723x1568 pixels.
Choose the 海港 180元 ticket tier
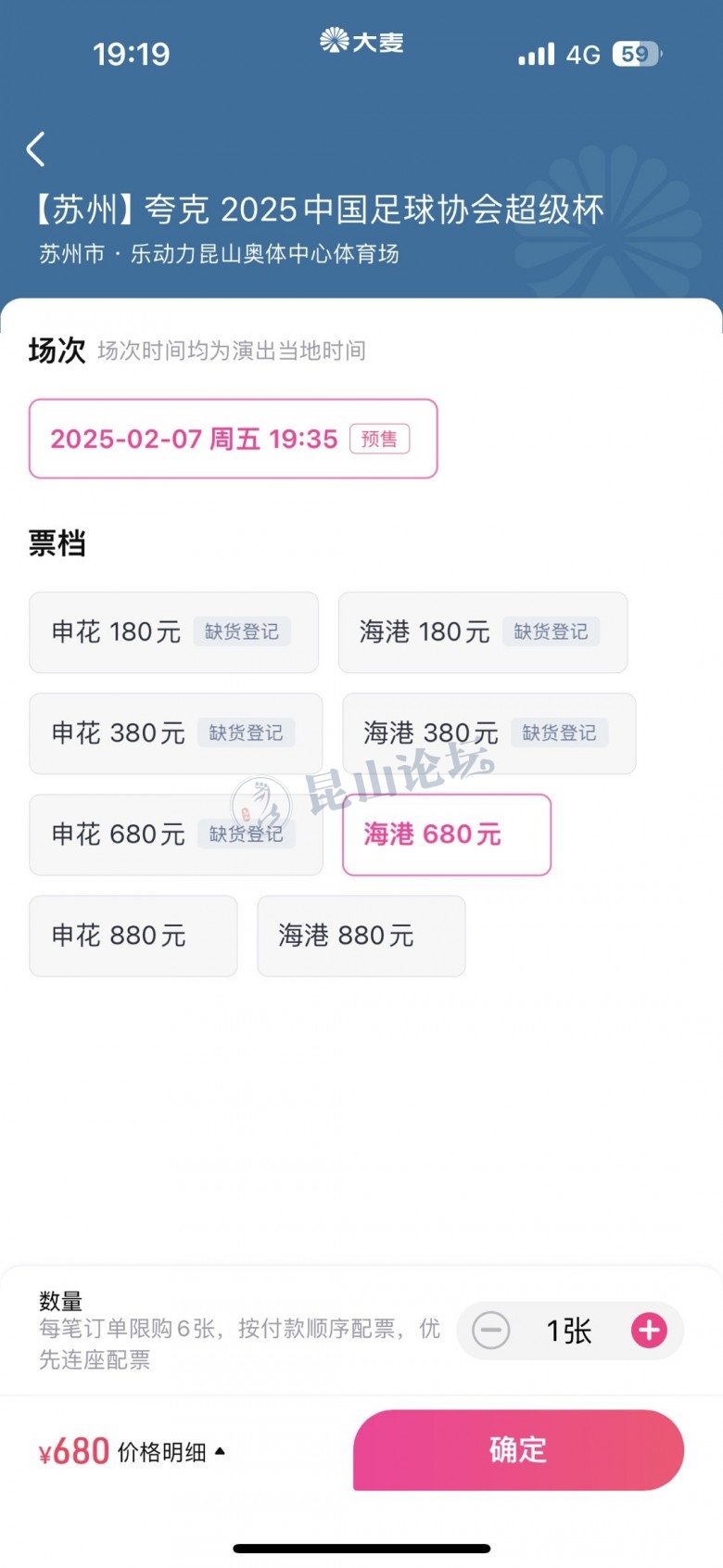pyautogui.click(x=482, y=632)
